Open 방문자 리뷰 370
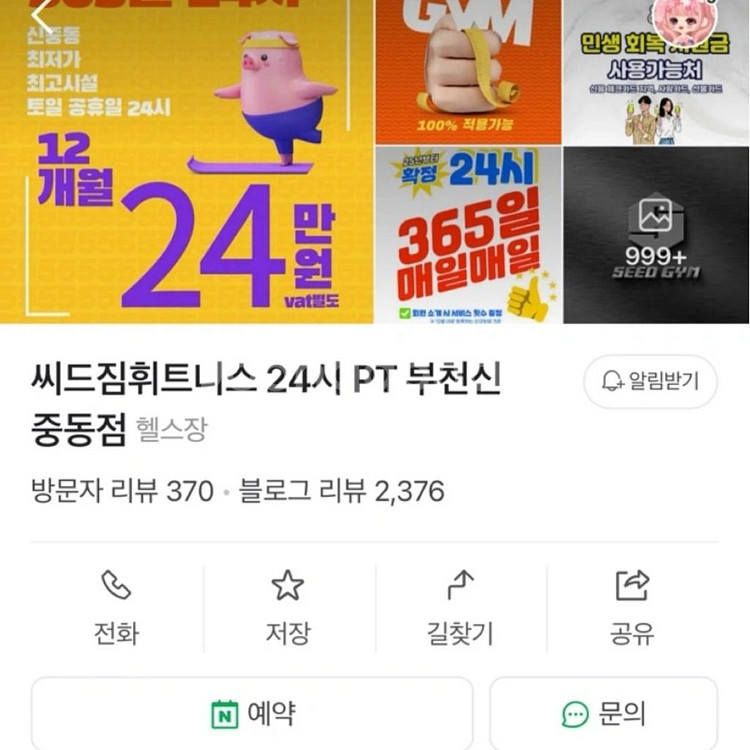This screenshot has width=750, height=750. (123, 491)
